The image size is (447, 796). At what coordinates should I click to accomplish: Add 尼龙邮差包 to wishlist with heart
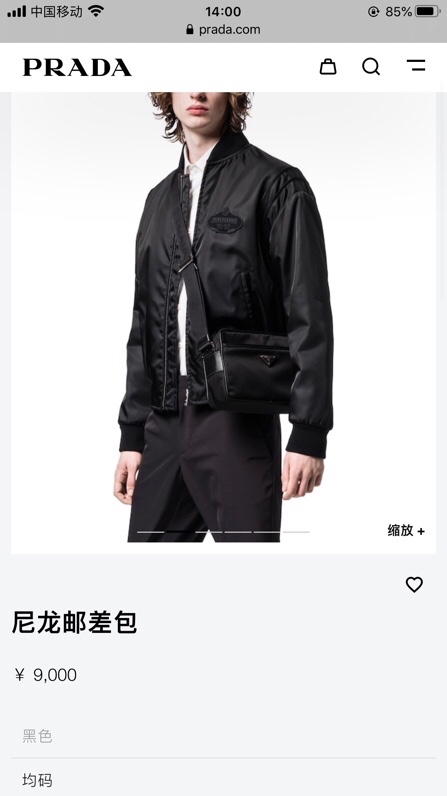click(414, 584)
